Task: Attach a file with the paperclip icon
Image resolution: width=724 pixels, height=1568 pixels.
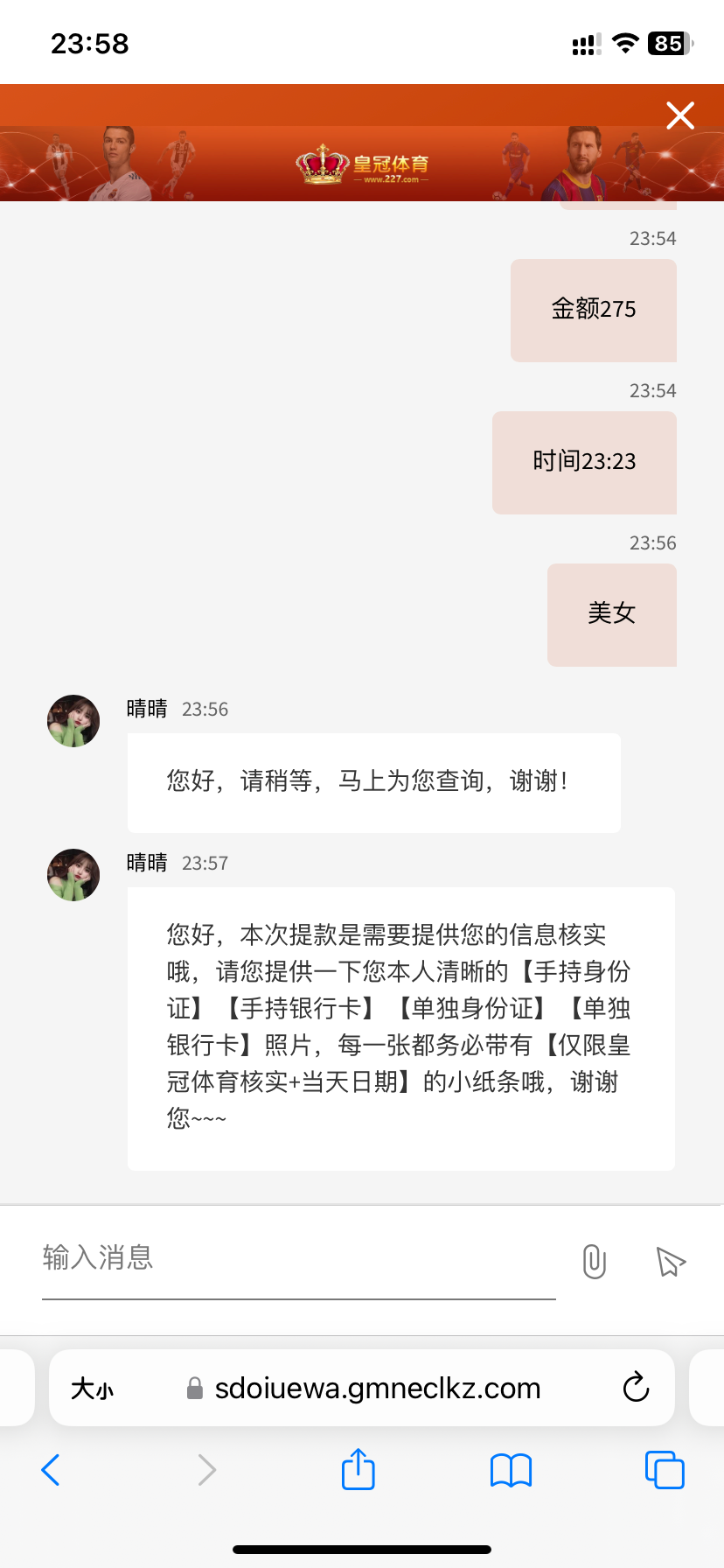Action: click(x=594, y=1261)
